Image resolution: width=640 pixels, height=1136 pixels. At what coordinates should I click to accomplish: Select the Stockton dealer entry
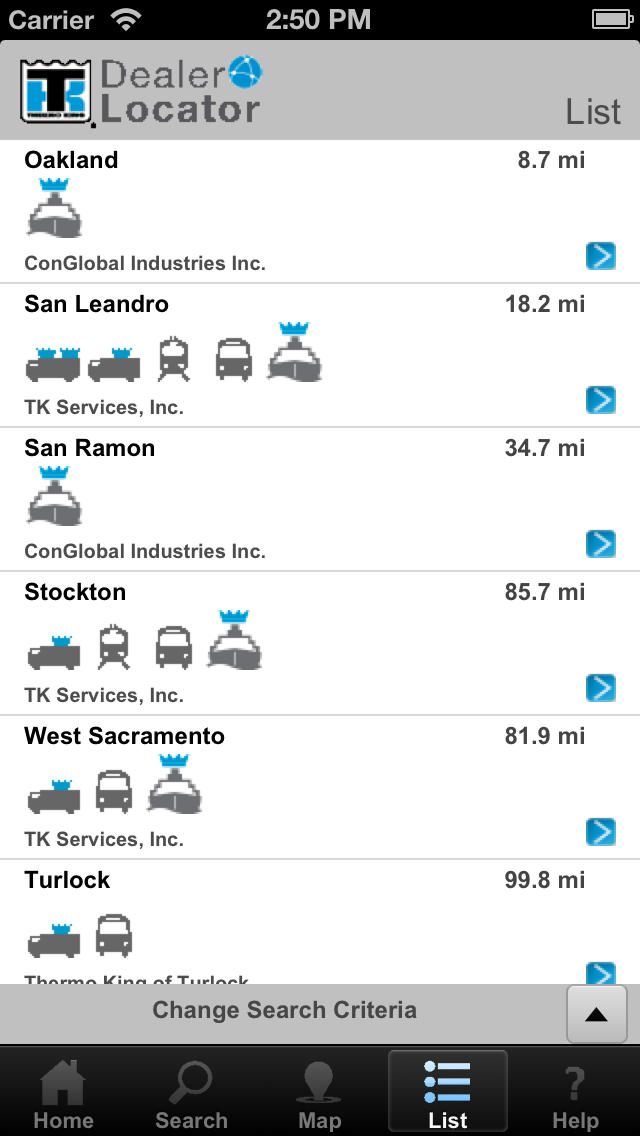(320, 643)
